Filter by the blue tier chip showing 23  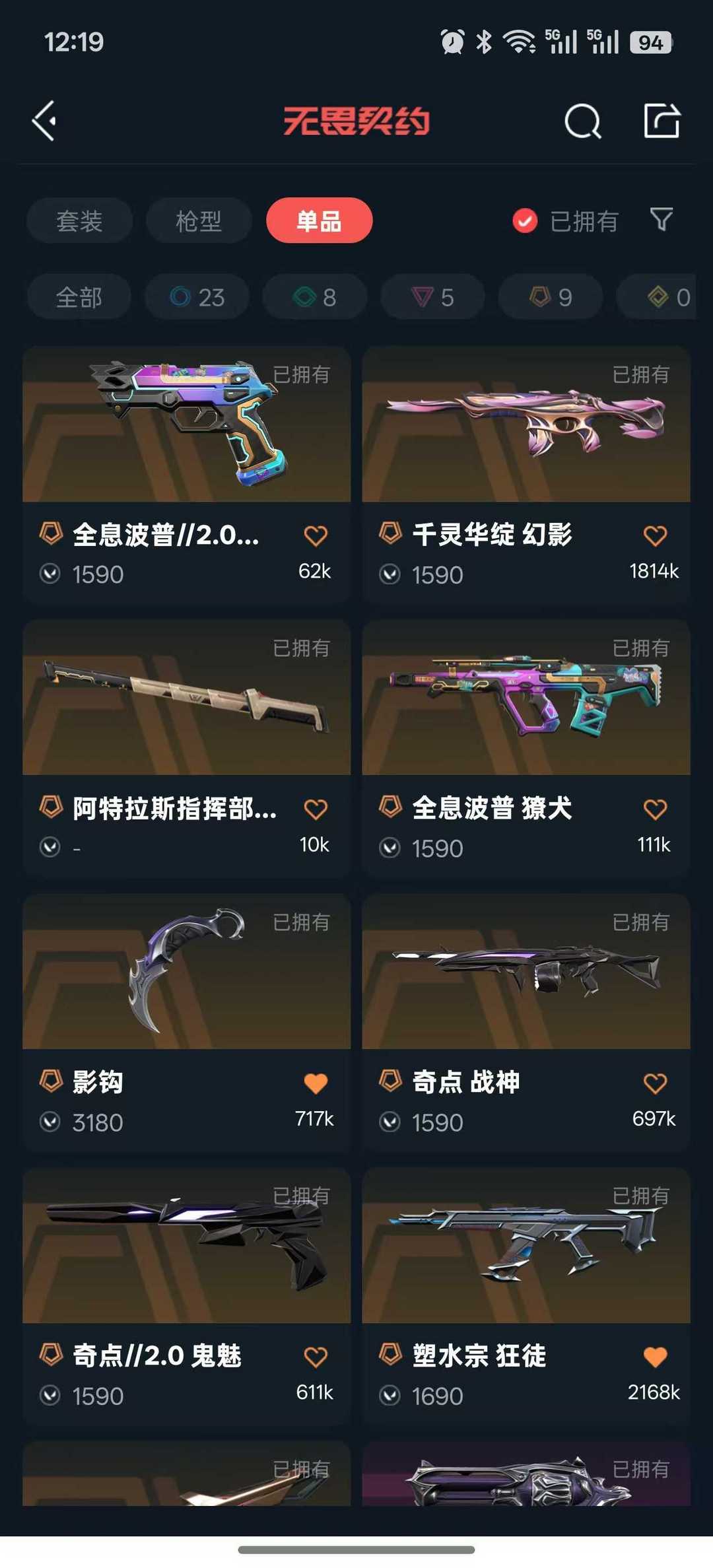[197, 297]
